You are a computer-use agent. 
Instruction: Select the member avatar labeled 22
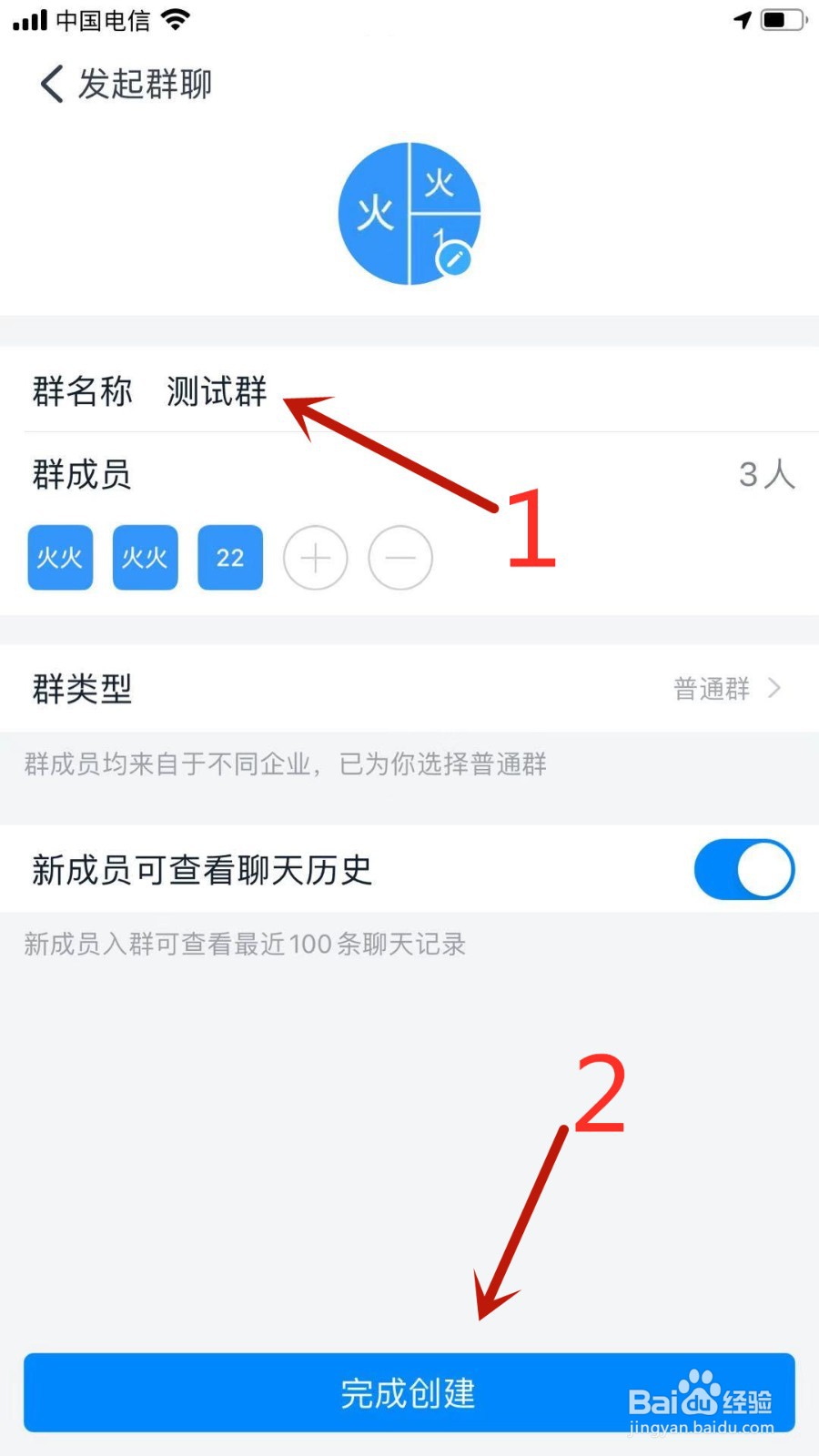(229, 558)
